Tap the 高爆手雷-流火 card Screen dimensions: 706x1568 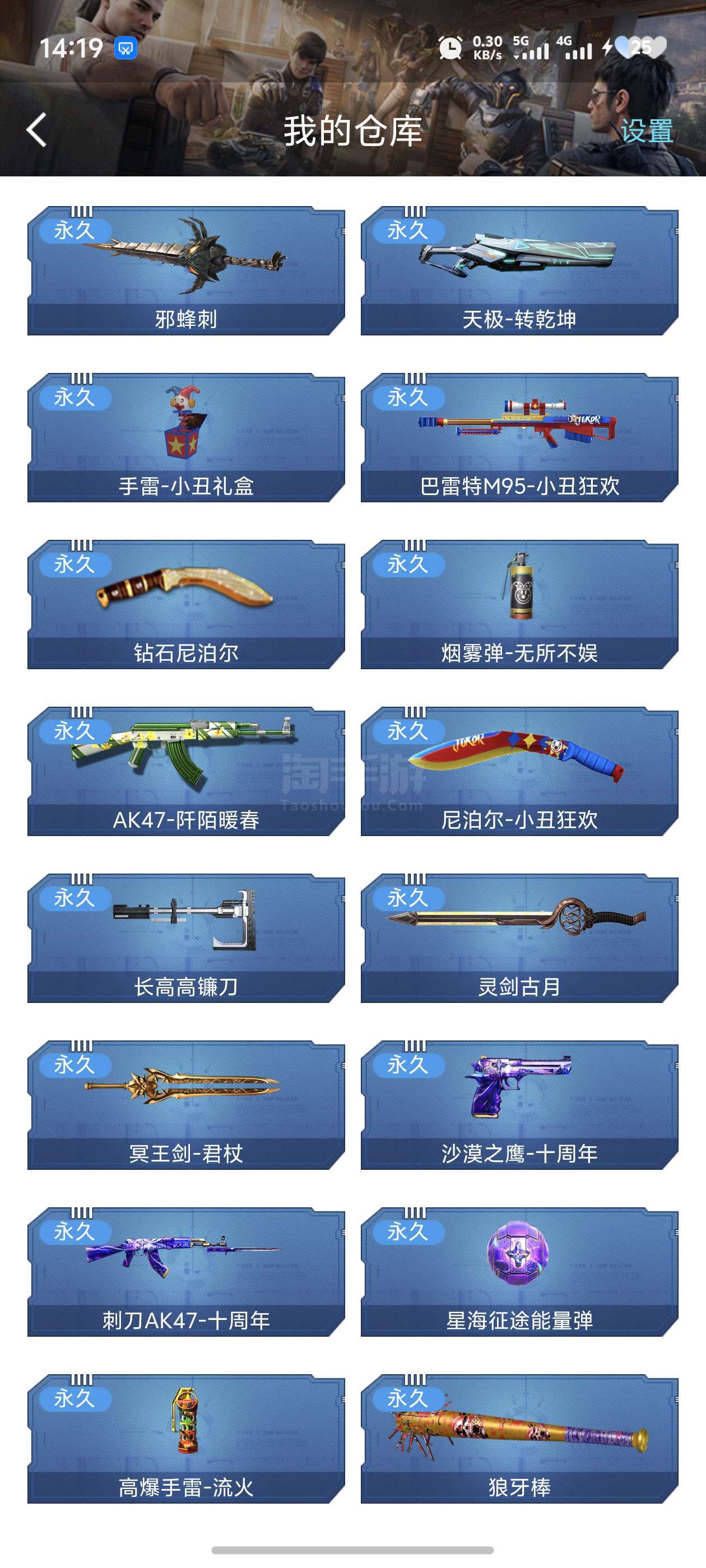(x=186, y=1438)
